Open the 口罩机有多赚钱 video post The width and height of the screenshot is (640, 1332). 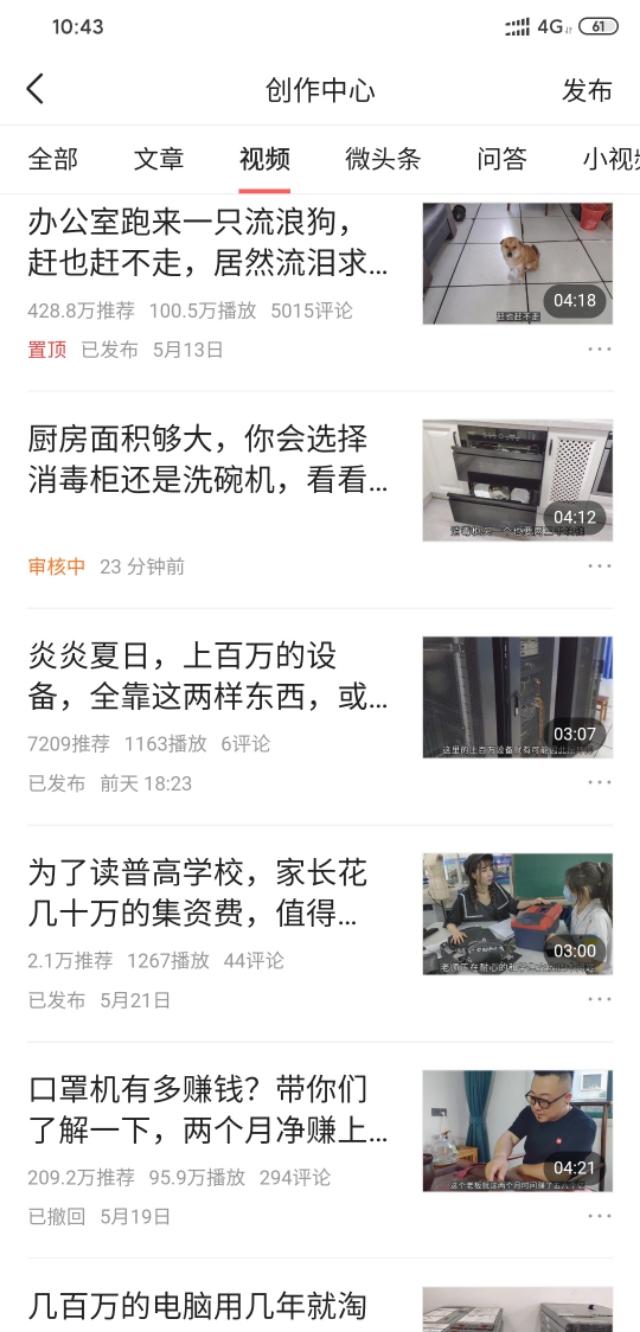(208, 1109)
